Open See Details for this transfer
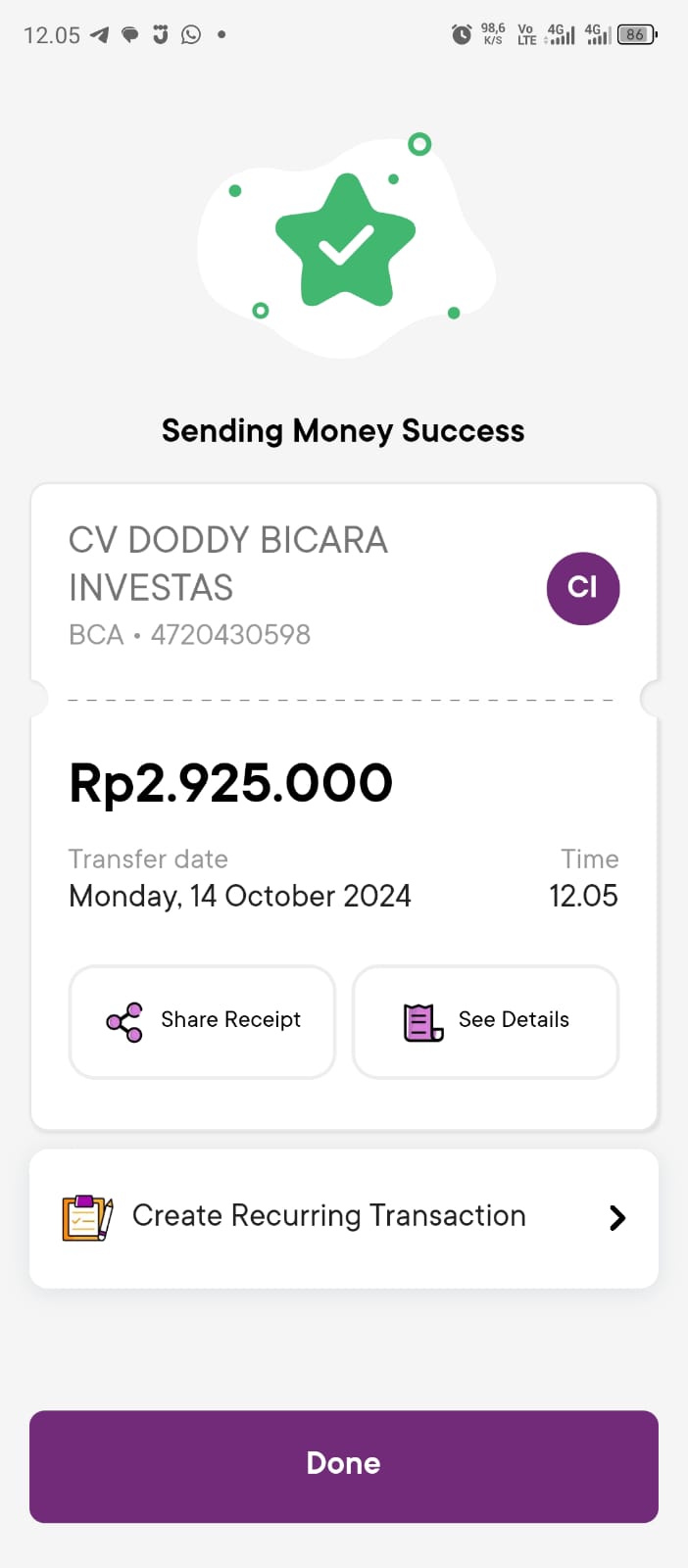Screen dimensions: 688x1568 tap(485, 1021)
